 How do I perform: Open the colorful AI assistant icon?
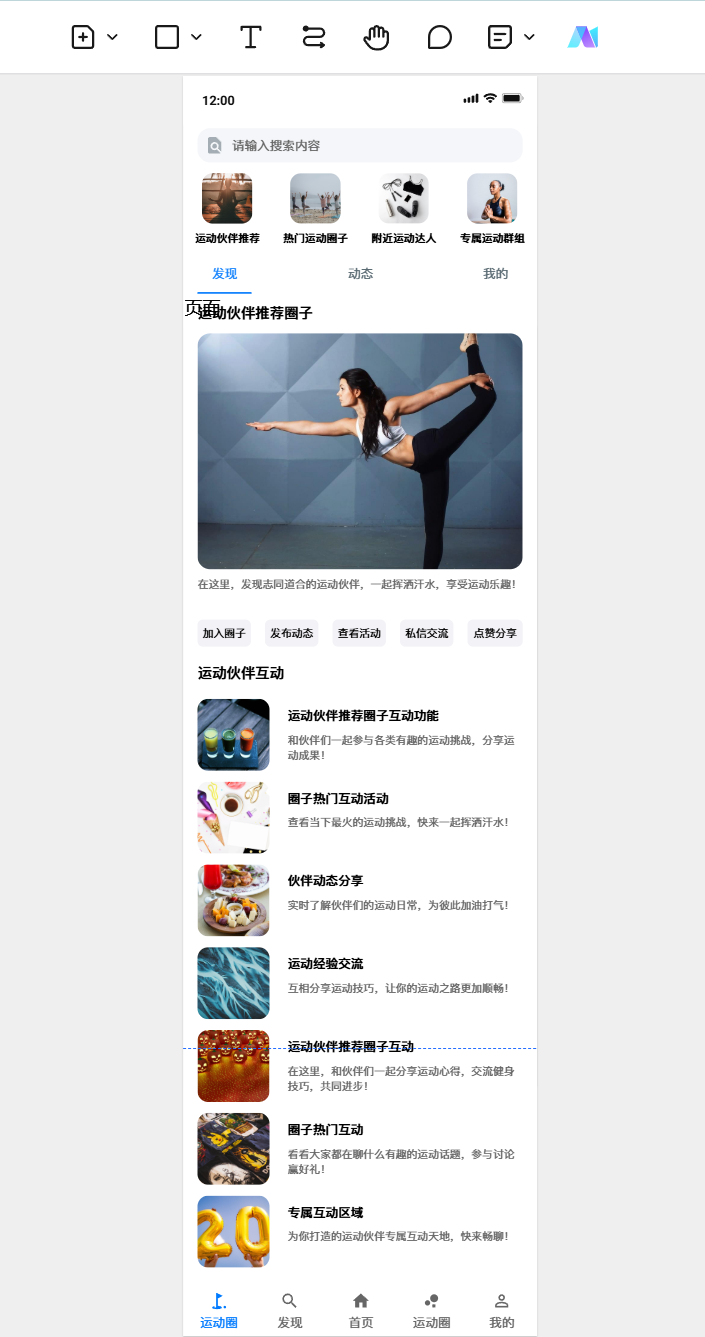point(583,38)
